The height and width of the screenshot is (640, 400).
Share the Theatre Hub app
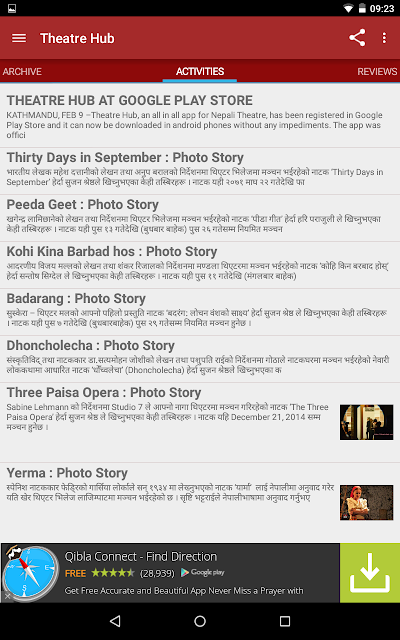[357, 38]
